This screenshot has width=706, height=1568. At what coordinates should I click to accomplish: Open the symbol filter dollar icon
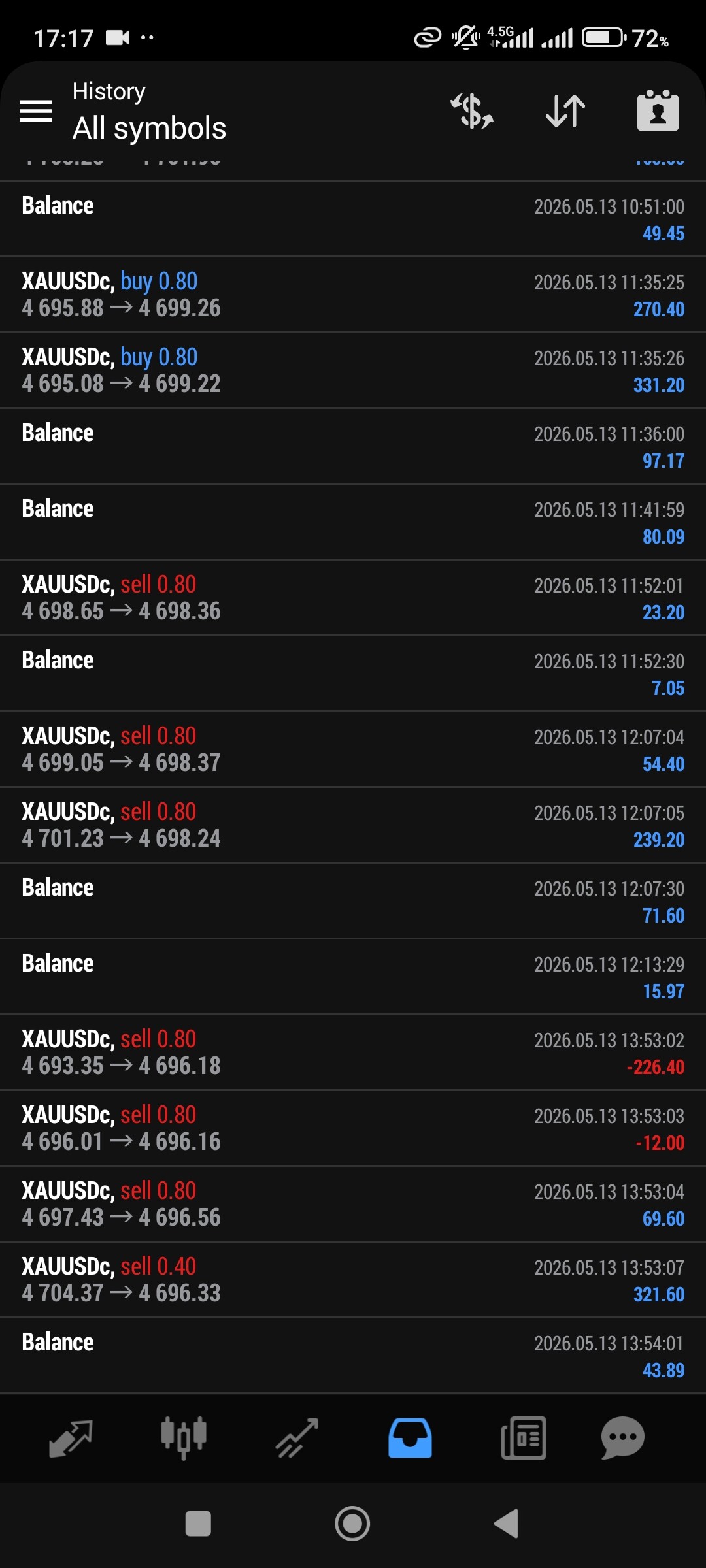click(472, 110)
